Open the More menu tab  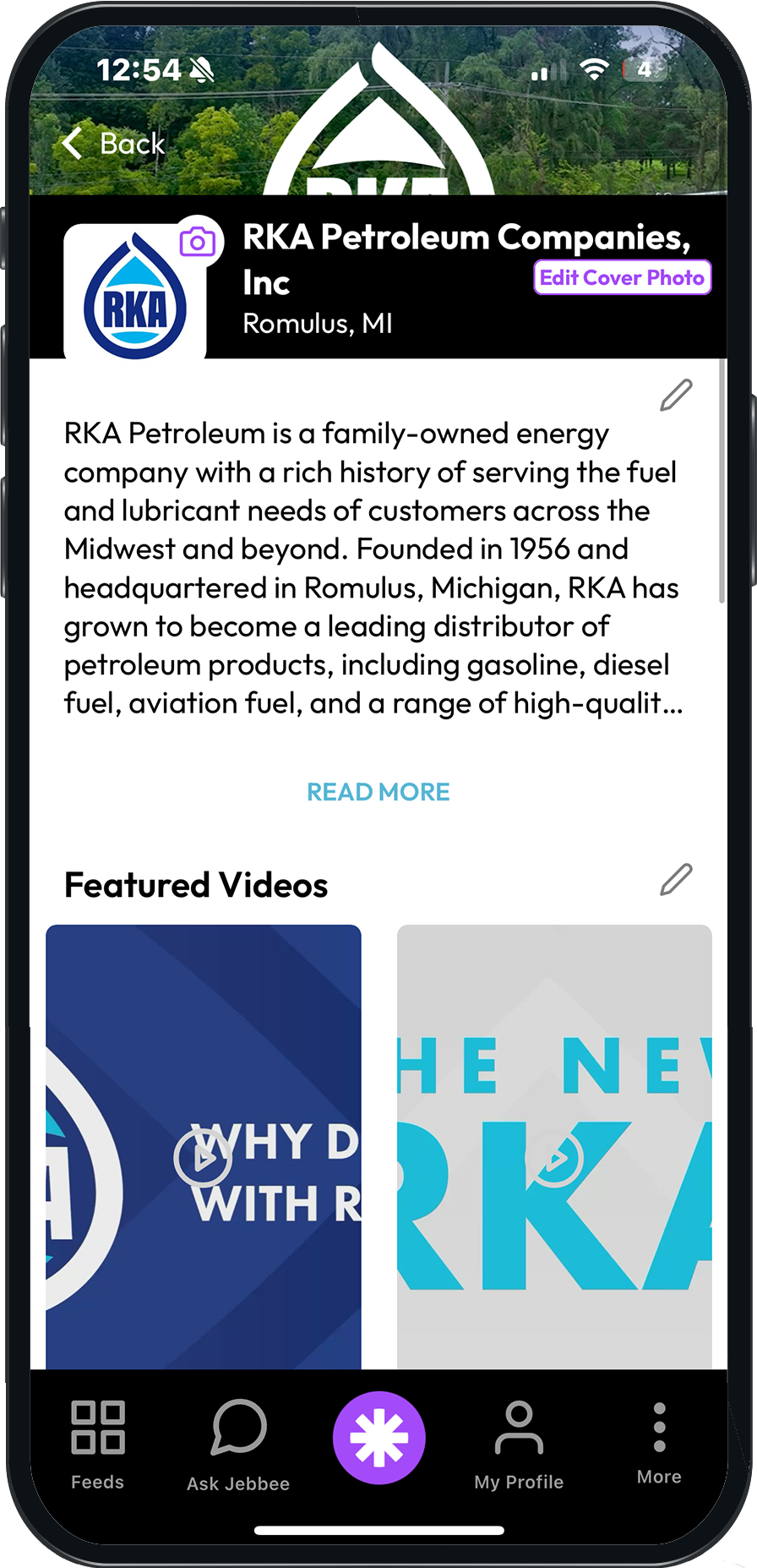point(659,1441)
